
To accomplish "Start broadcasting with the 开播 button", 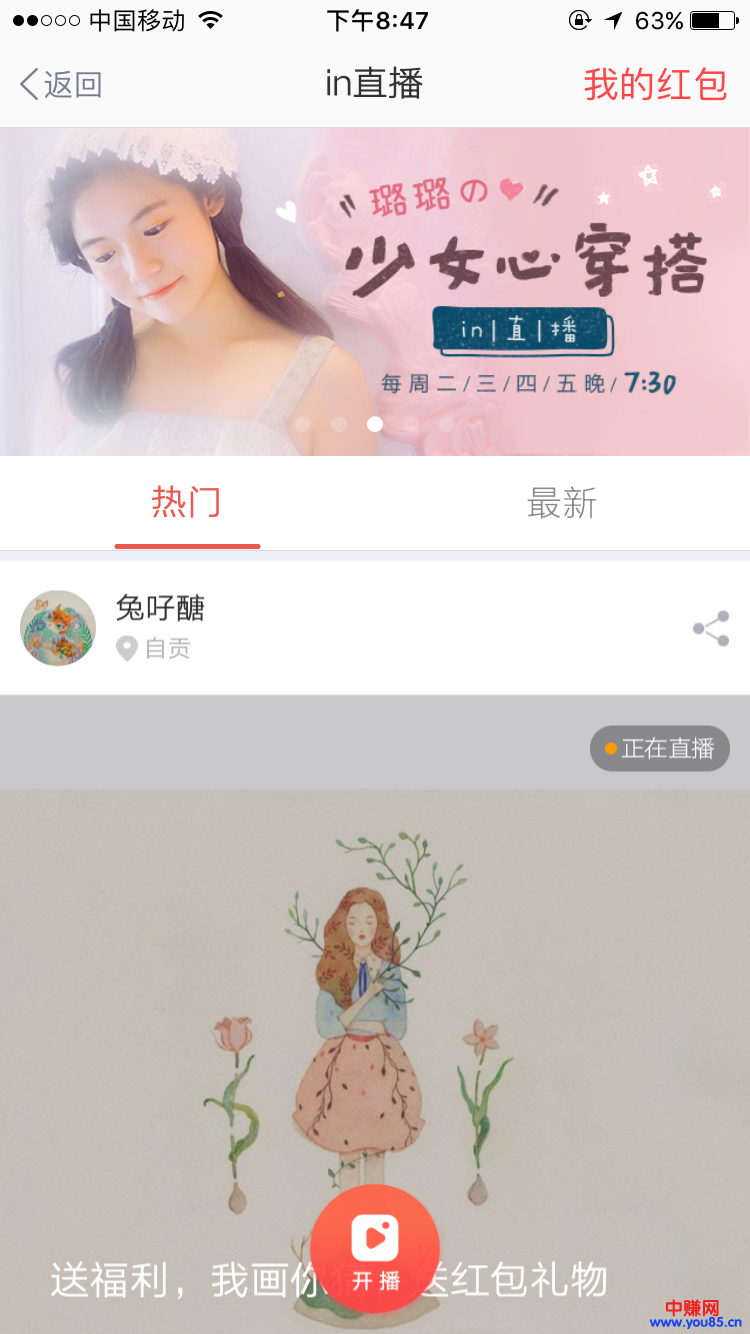I will (x=375, y=1249).
